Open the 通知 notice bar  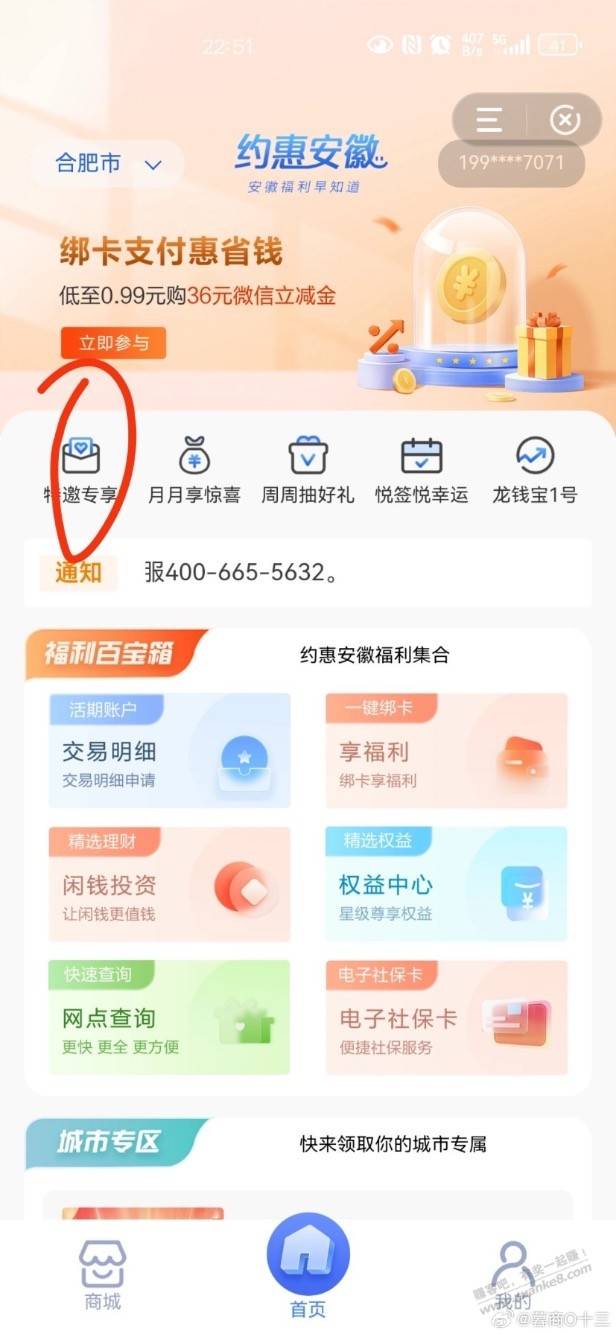(308, 573)
